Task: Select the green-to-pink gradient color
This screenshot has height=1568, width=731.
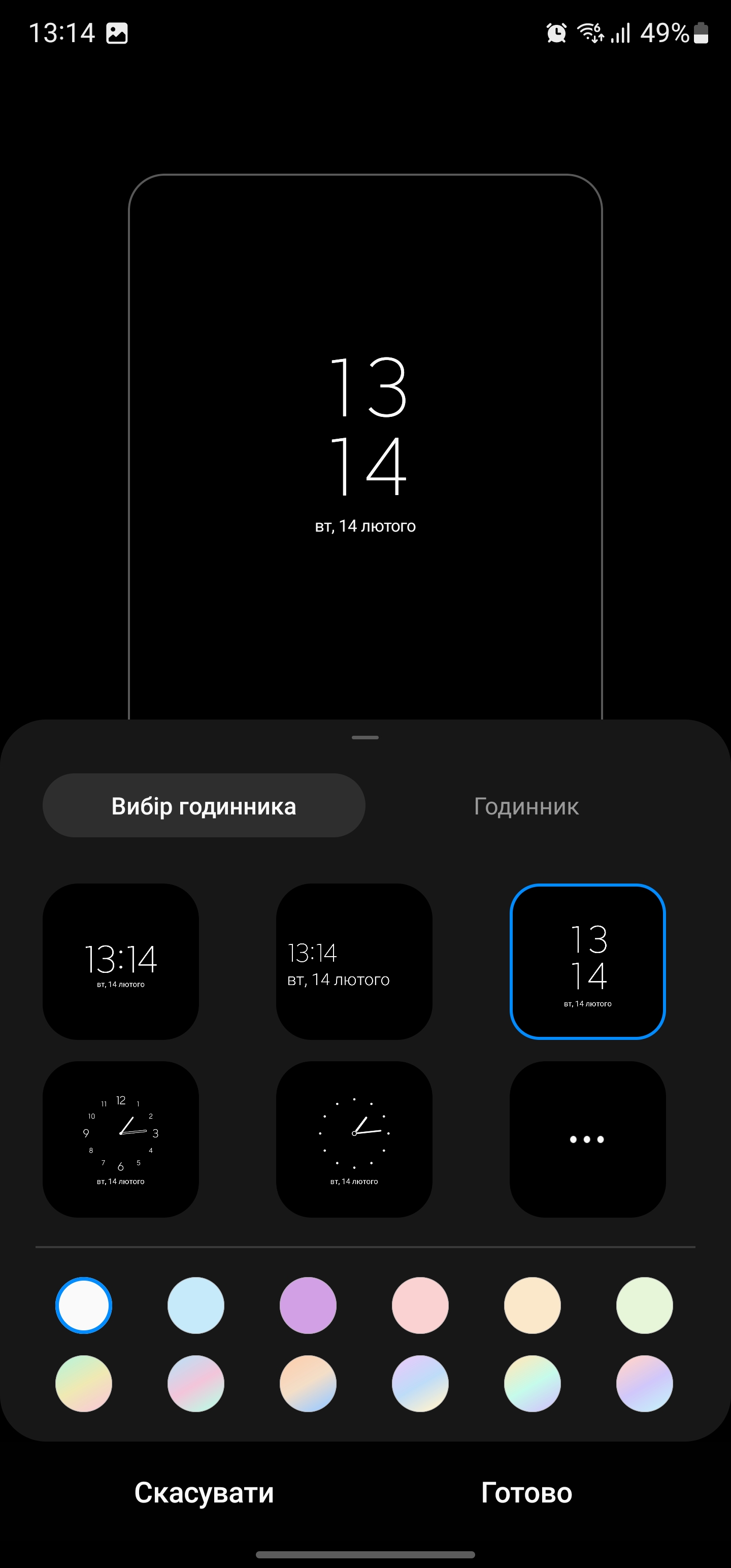Action: [83, 1384]
